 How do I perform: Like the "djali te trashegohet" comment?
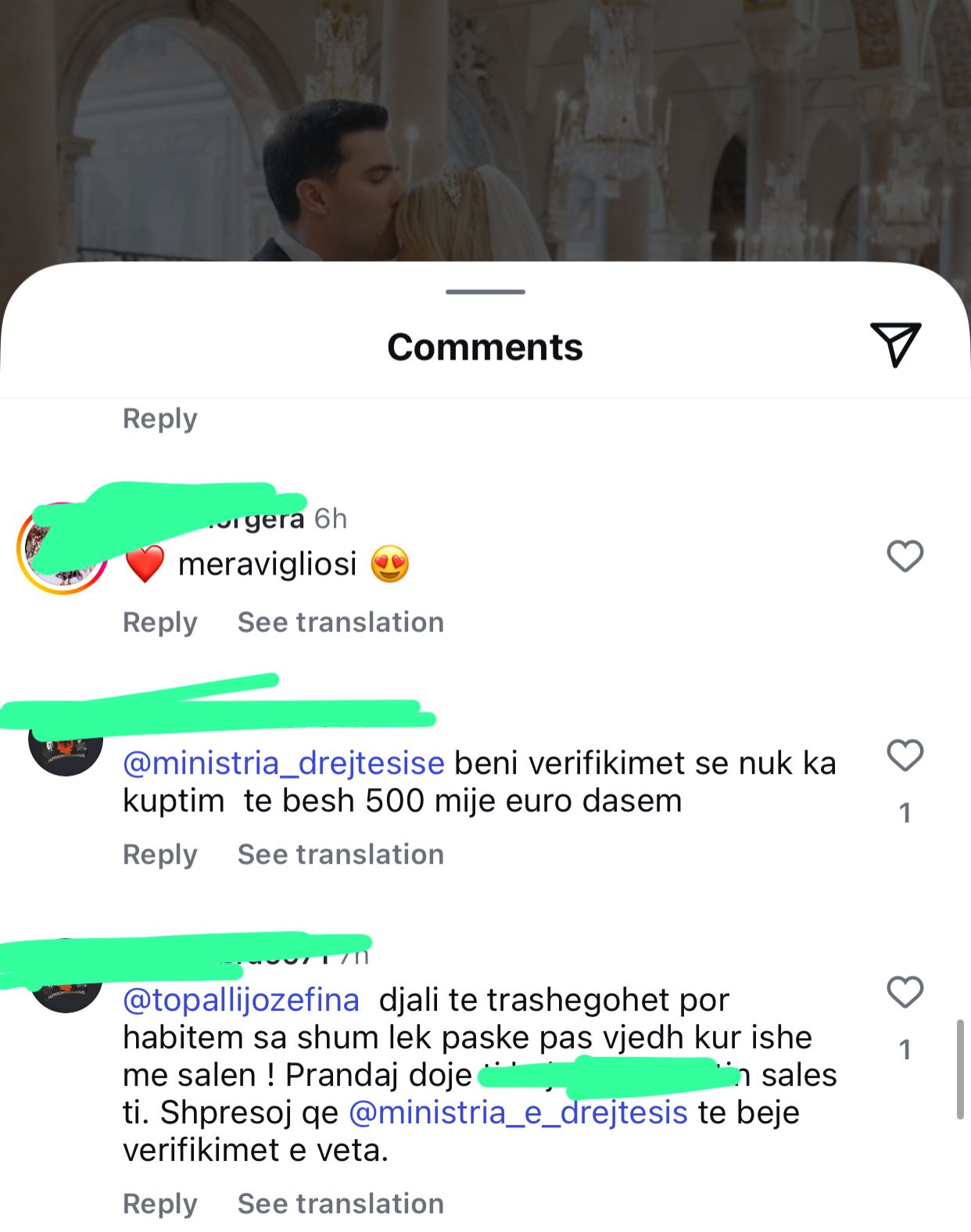coord(905,992)
